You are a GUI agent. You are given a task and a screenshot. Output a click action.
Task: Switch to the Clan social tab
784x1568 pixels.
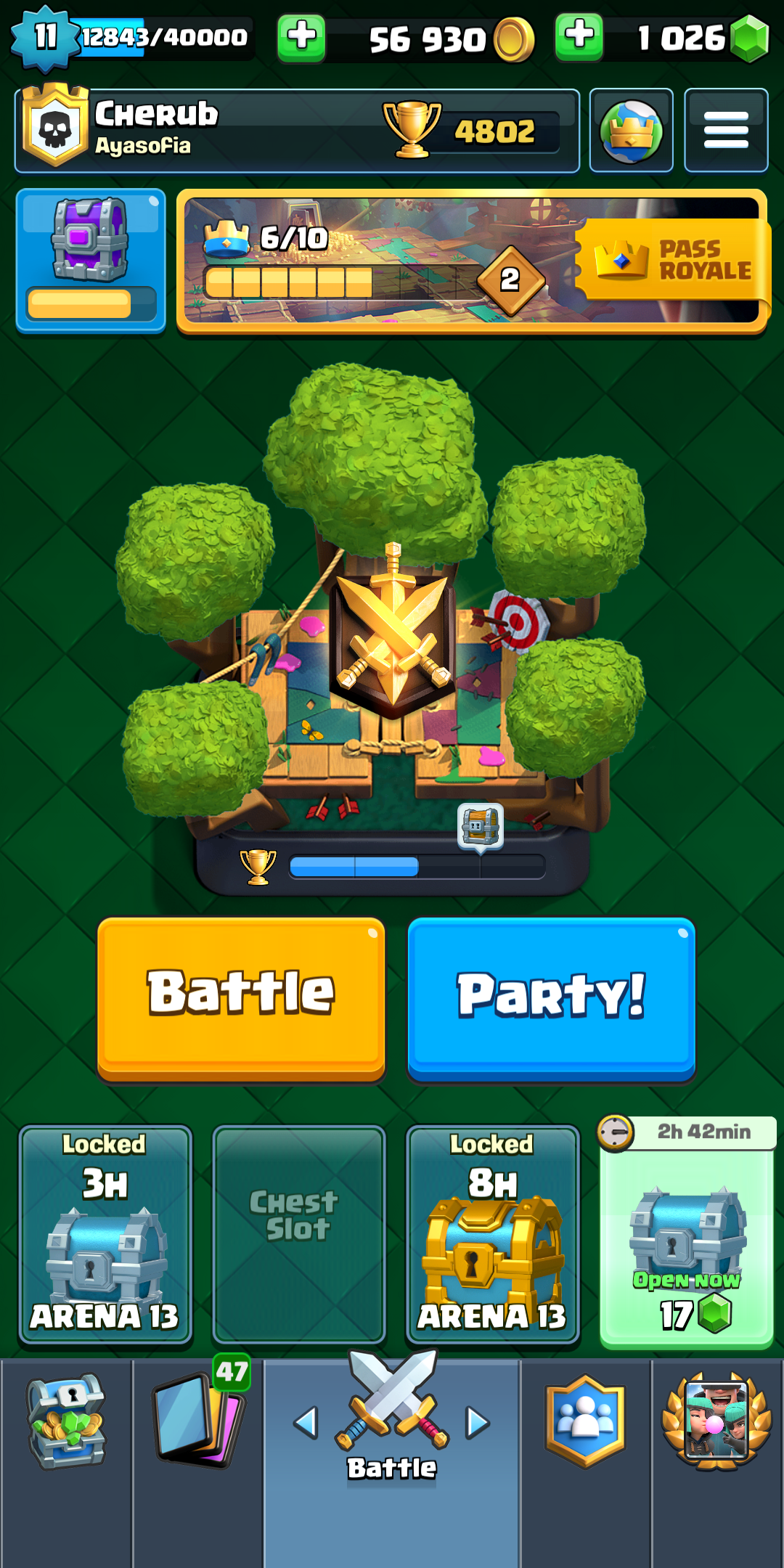pyautogui.click(x=585, y=1423)
